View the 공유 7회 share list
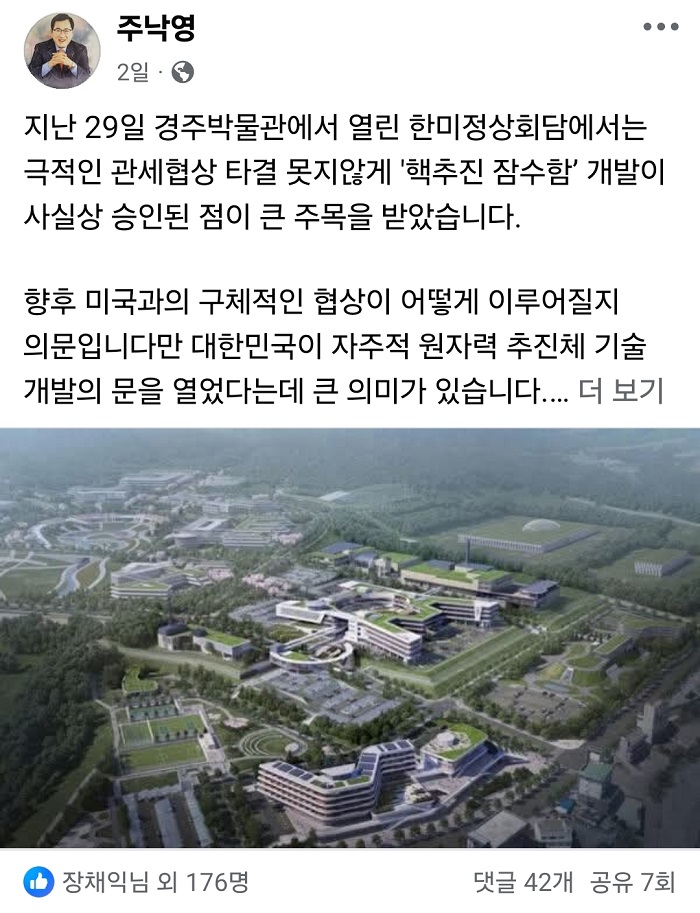This screenshot has height=913, width=700. coord(633,881)
